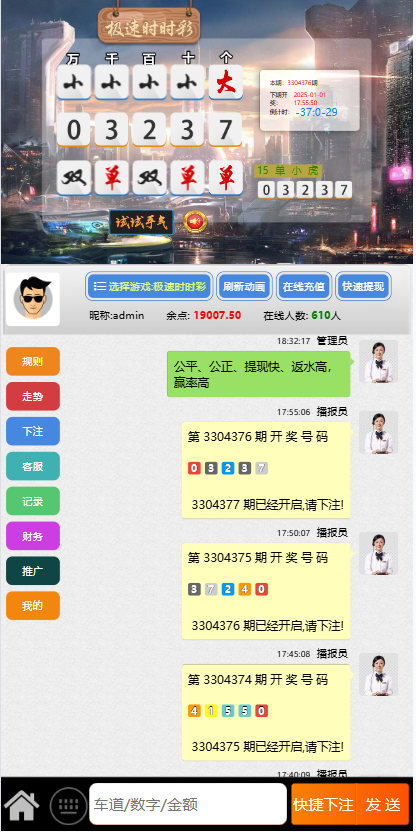This screenshot has width=416, height=832.
Task: Open the 推广 promotion page
Action: [x=33, y=571]
